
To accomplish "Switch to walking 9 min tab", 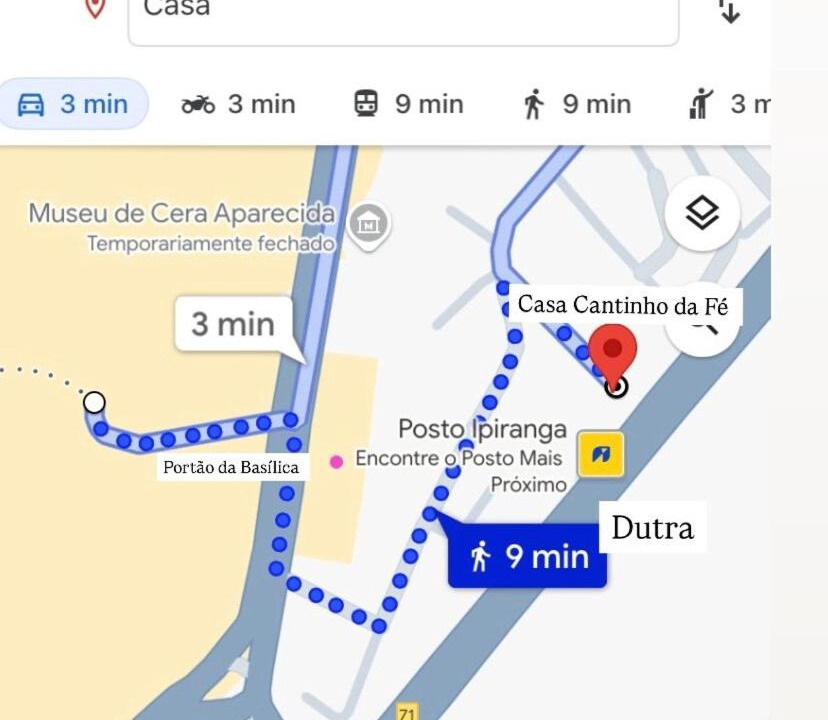I will tap(576, 104).
